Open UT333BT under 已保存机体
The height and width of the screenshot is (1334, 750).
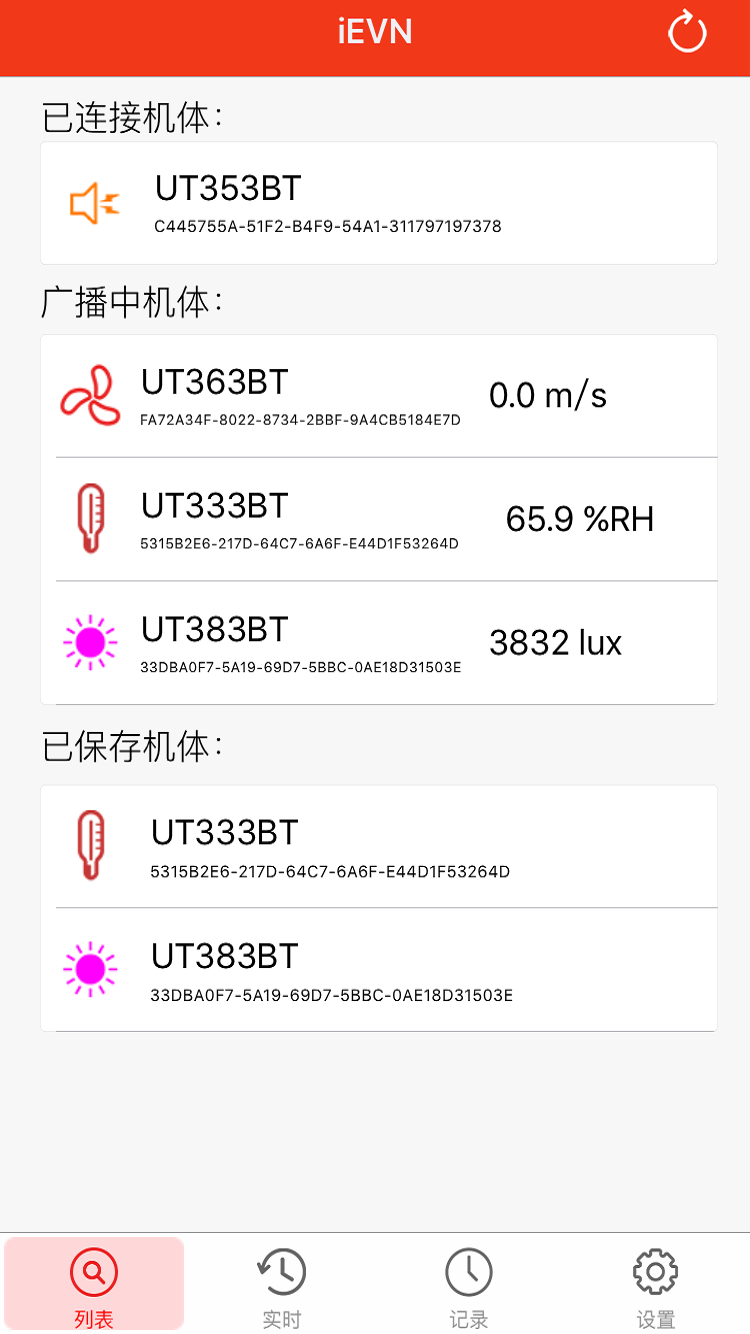379,847
